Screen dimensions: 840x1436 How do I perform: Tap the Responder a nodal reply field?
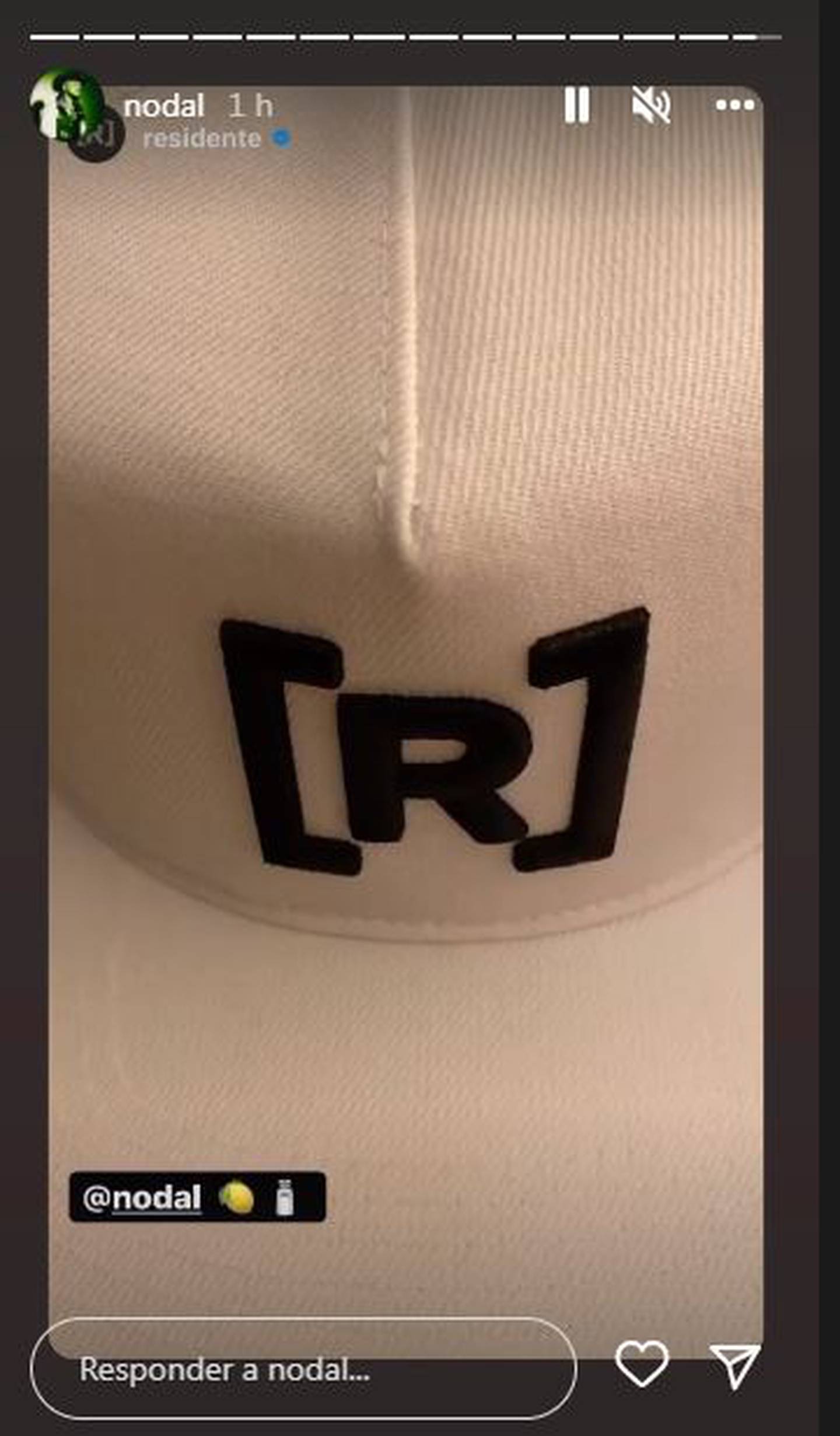click(x=303, y=1368)
